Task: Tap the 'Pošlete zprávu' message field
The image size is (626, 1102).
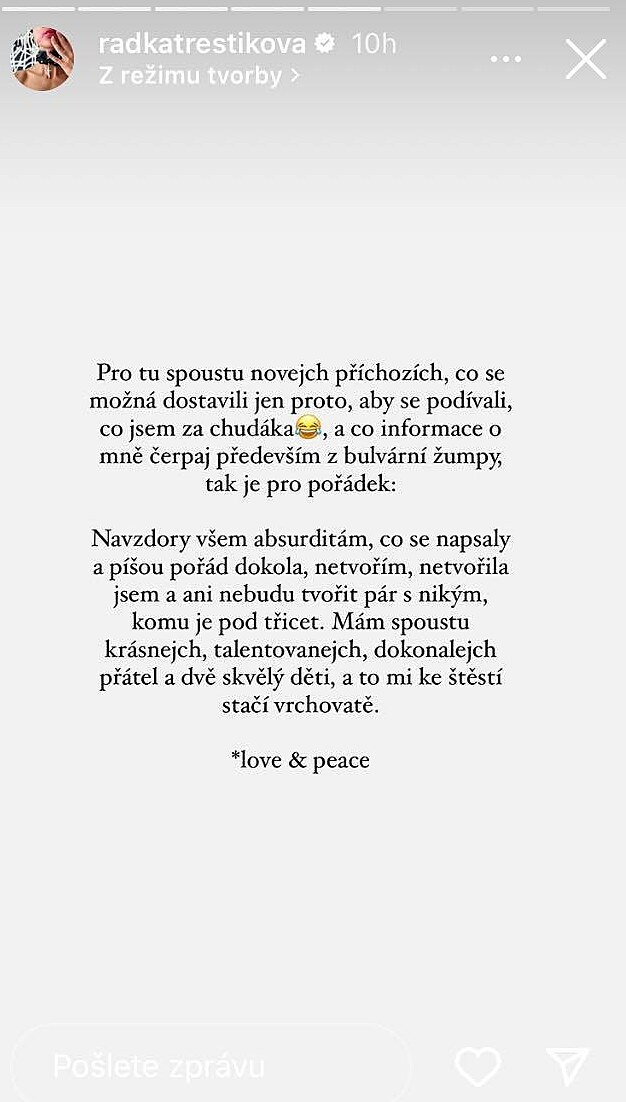Action: point(210,1066)
